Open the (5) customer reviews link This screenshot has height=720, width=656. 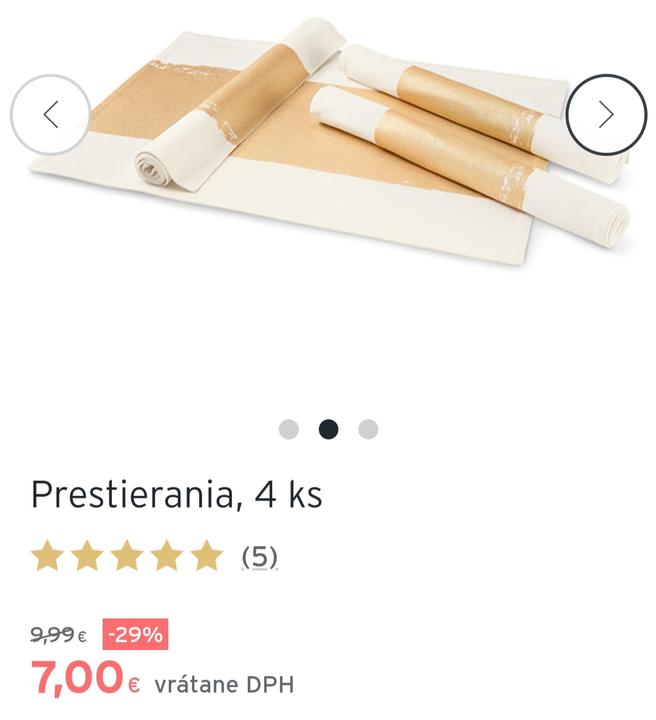pyautogui.click(x=259, y=556)
